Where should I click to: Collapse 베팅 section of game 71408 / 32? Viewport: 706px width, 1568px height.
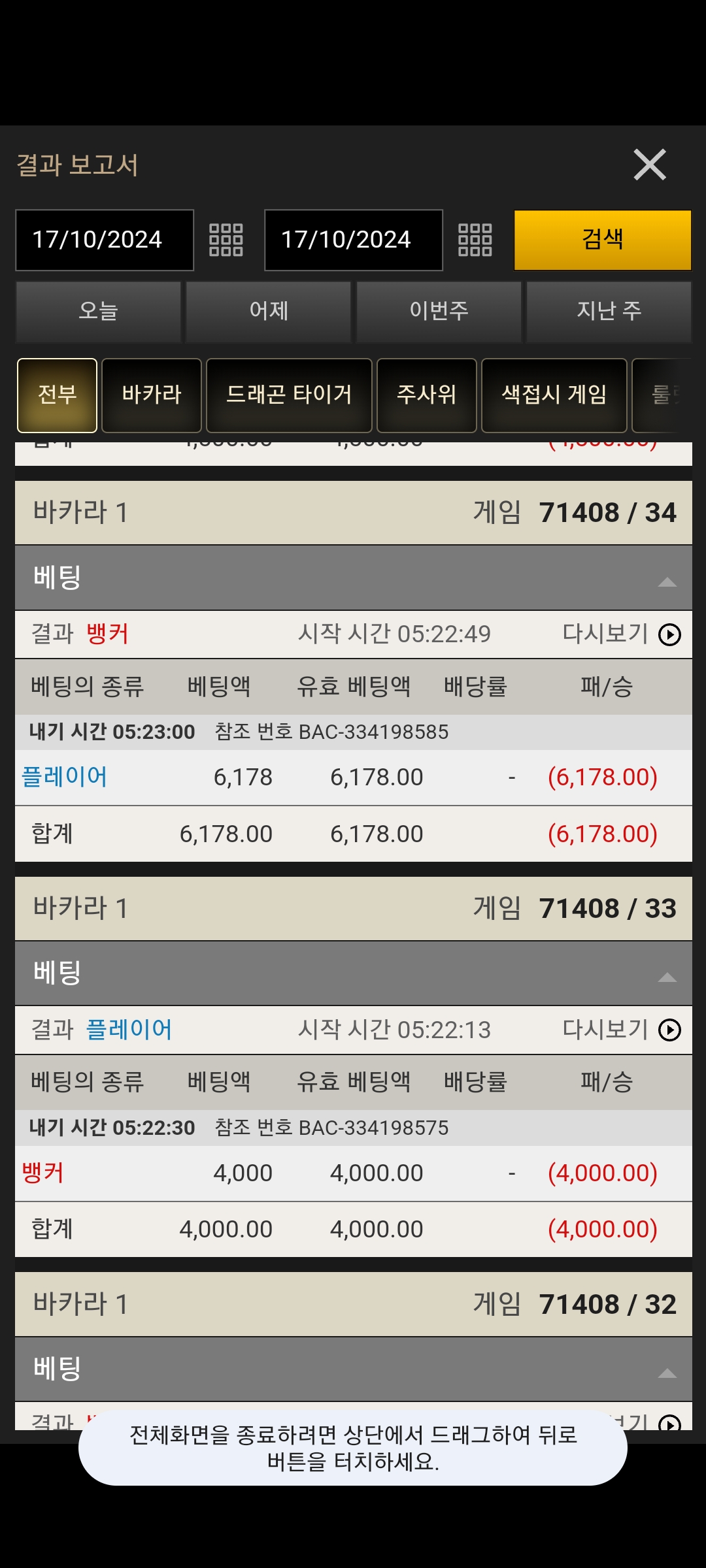tap(667, 1372)
